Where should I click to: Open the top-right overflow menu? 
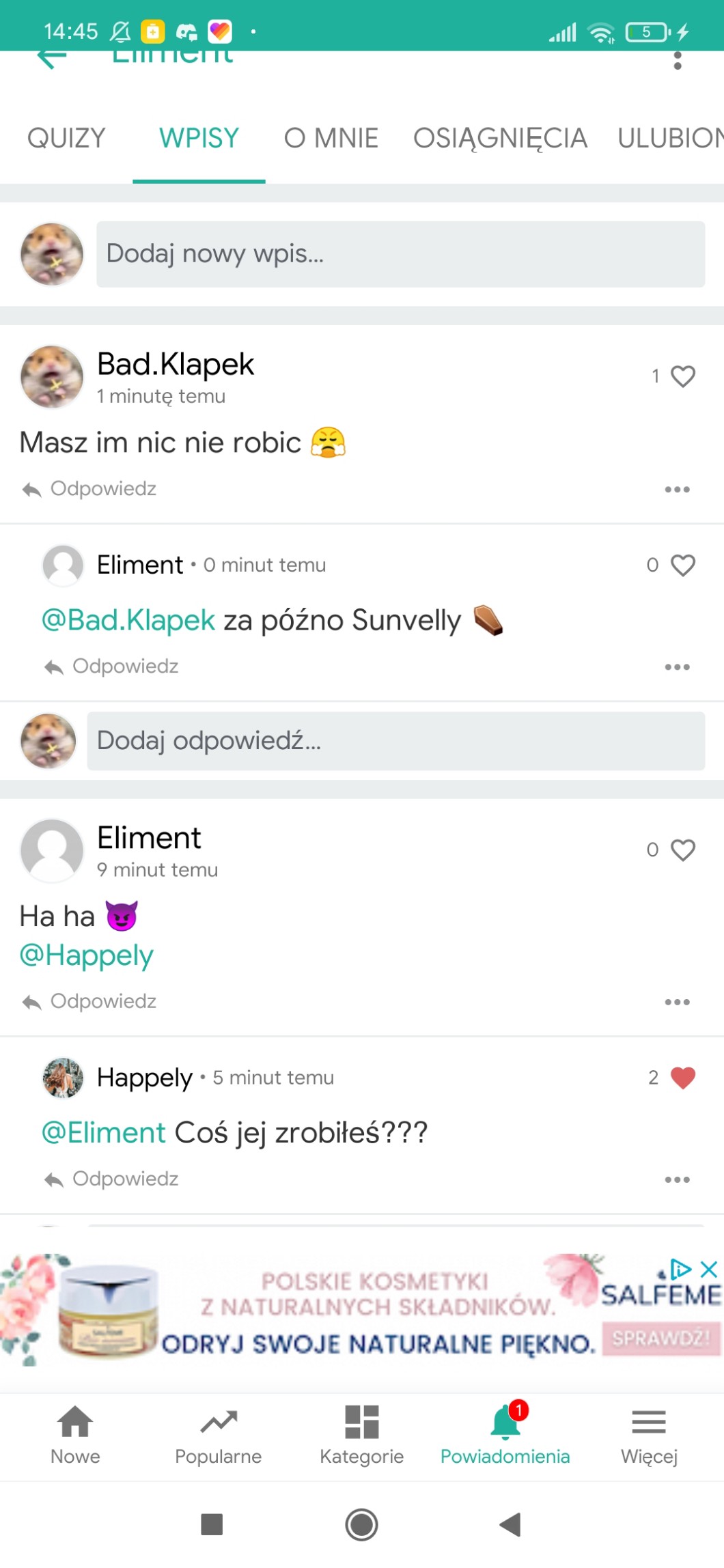(x=677, y=61)
